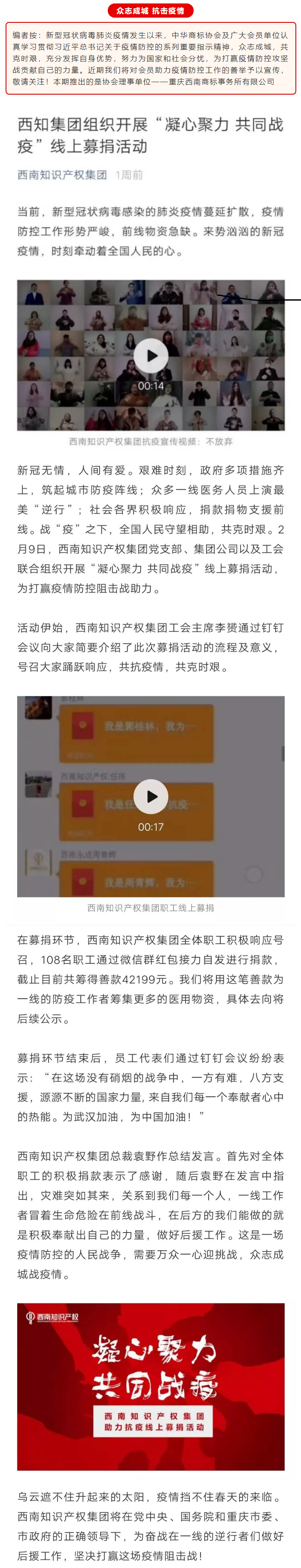The height and width of the screenshot is (1568, 301).
Task: Open the 西南知识产权集团 account page
Action: click(62, 175)
